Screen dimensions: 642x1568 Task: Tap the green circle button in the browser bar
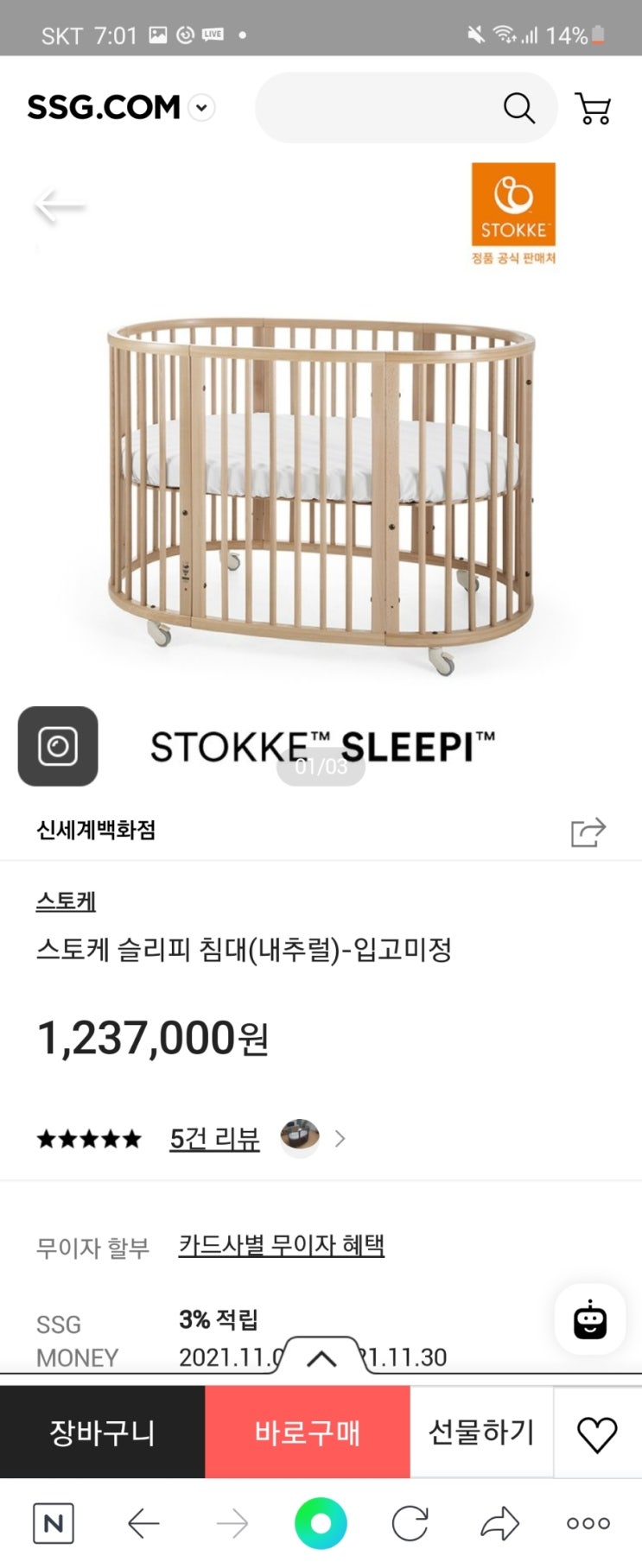[321, 1524]
